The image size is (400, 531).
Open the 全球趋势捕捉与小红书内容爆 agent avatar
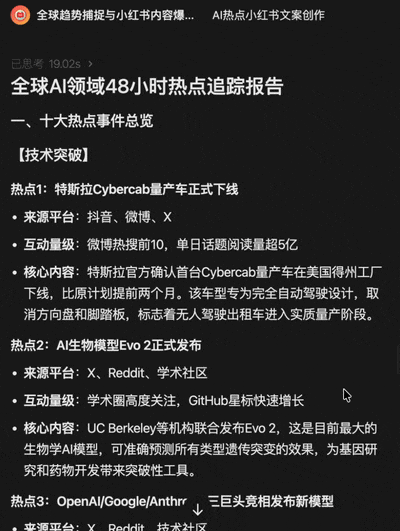coord(20,15)
